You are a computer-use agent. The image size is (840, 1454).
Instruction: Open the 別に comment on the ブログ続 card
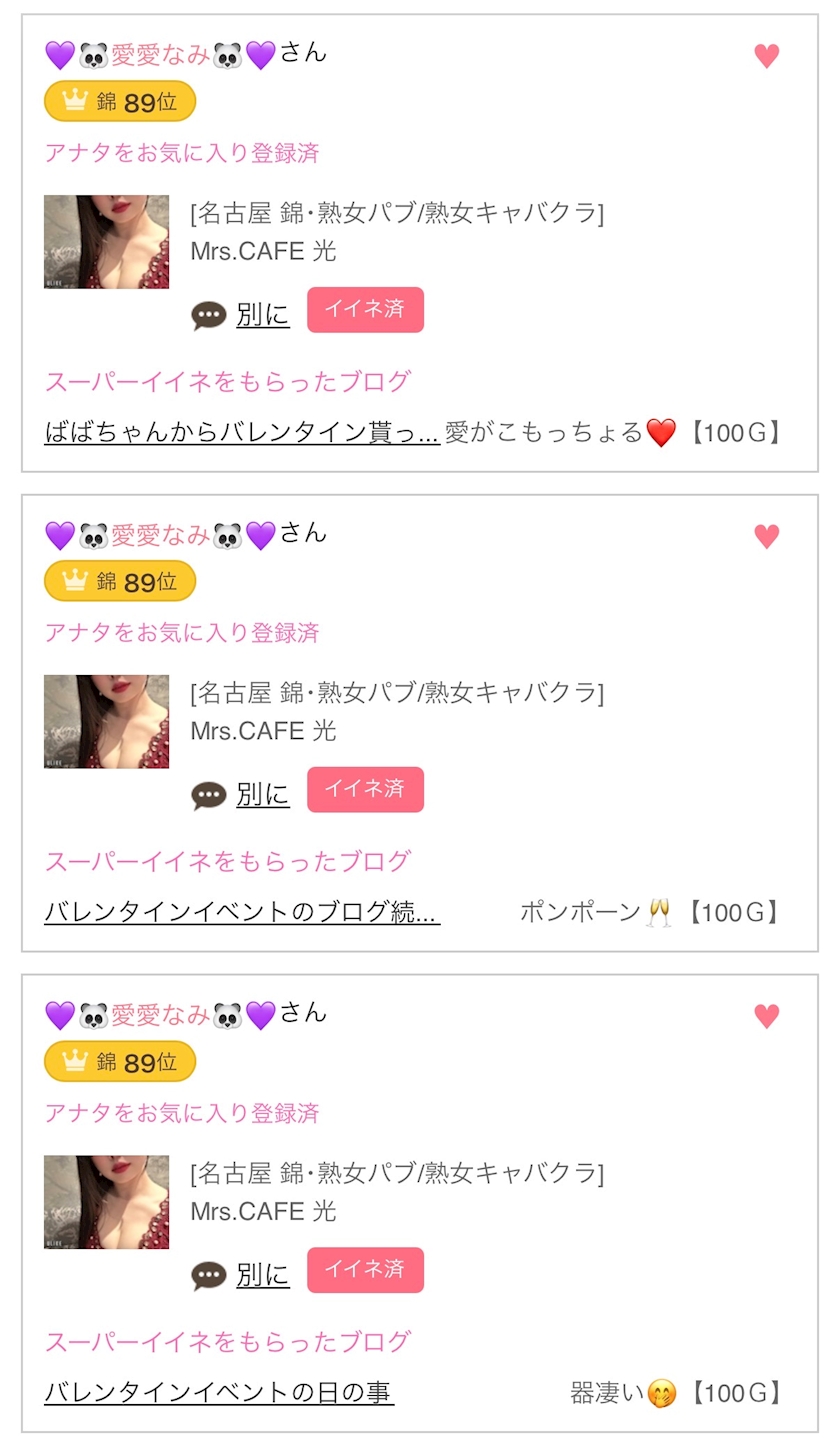pyautogui.click(x=262, y=795)
